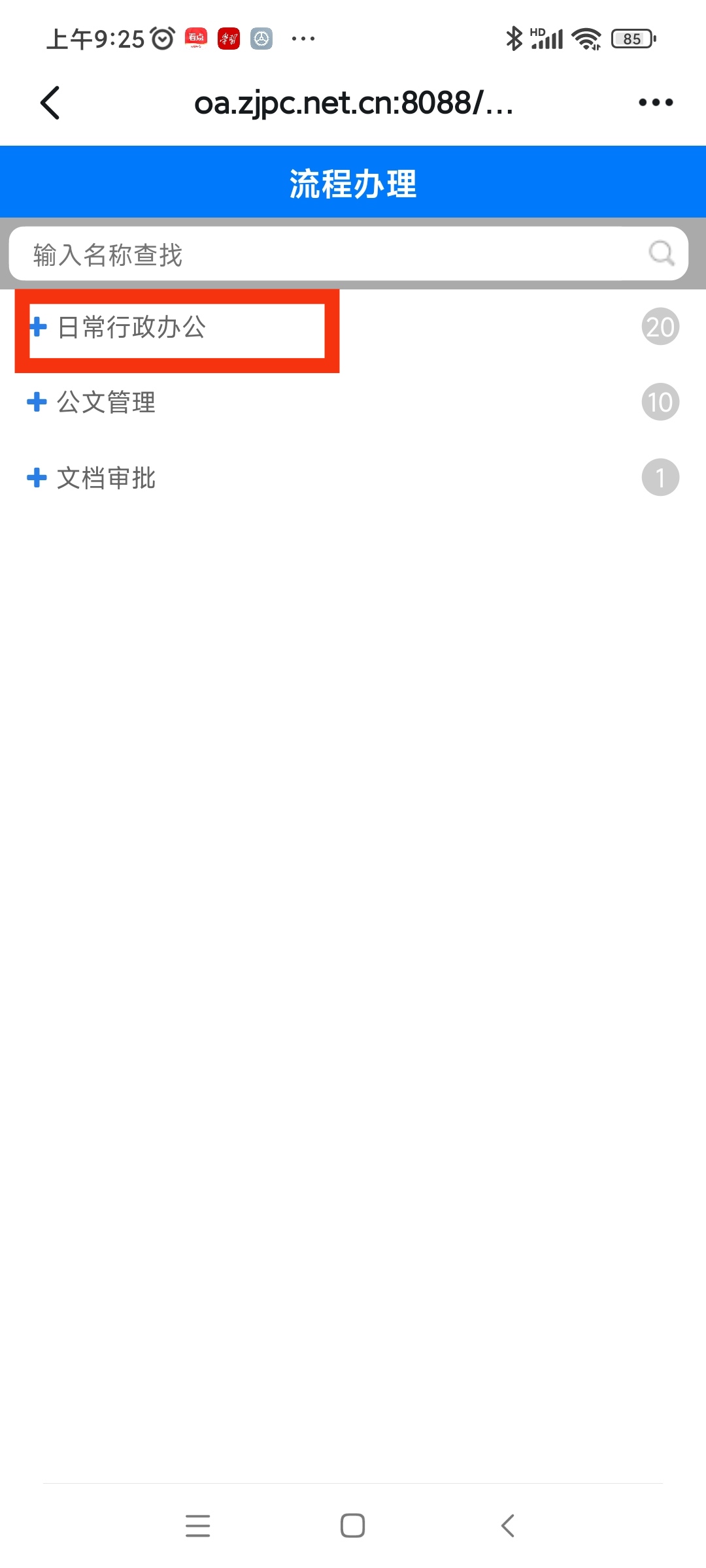Go to home screen via navigation bar
This screenshot has width=706, height=1568.
point(352,1526)
